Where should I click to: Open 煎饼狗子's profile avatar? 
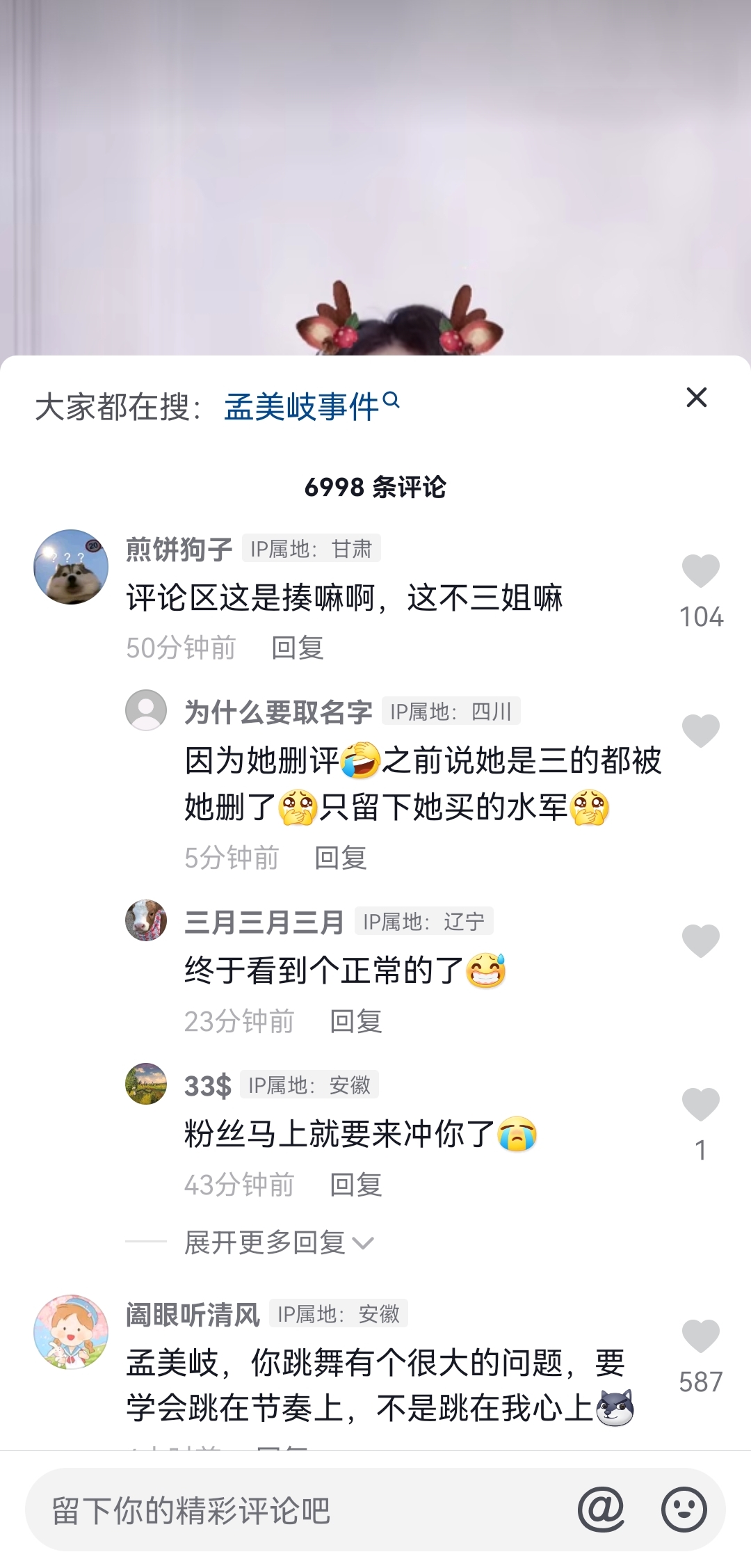(71, 567)
